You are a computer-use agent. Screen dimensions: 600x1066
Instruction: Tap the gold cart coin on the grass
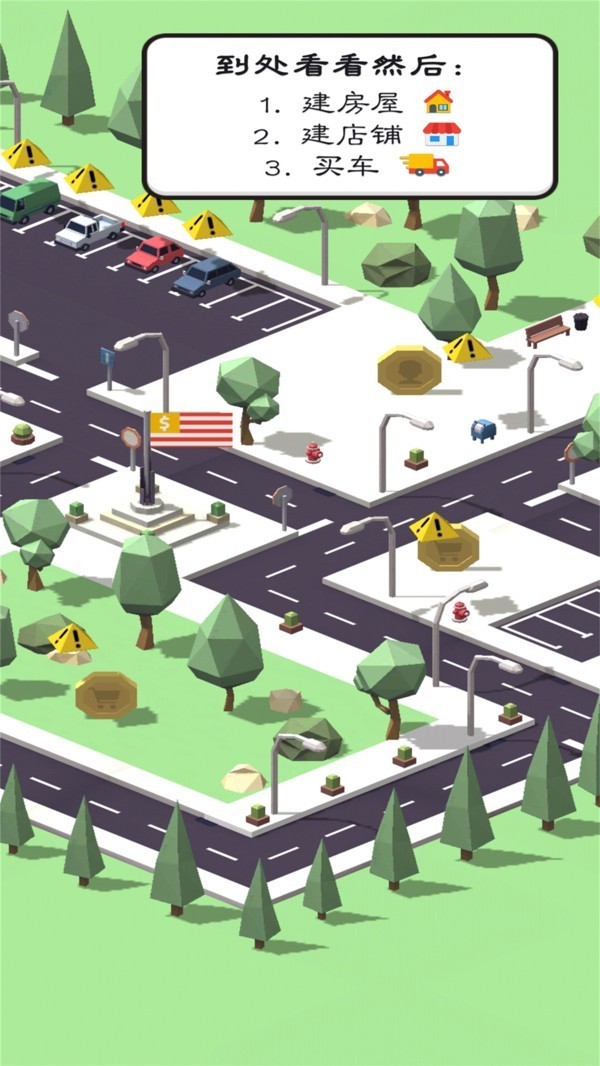point(106,693)
